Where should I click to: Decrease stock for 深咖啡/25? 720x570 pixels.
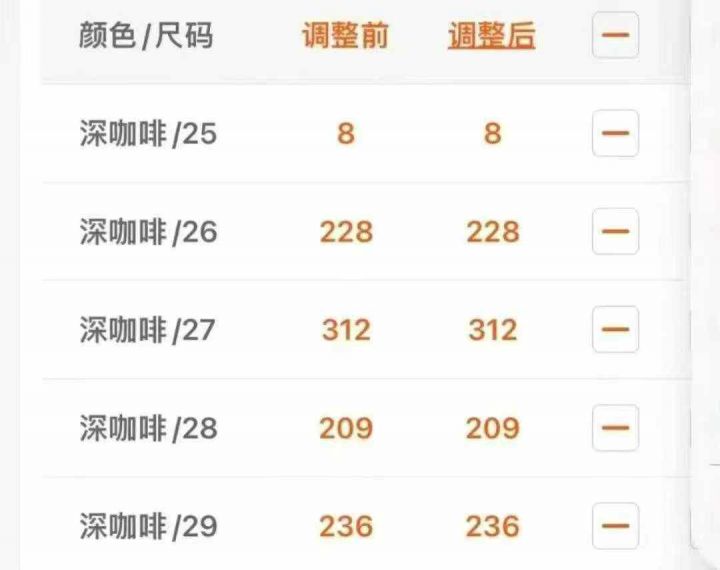tap(615, 133)
